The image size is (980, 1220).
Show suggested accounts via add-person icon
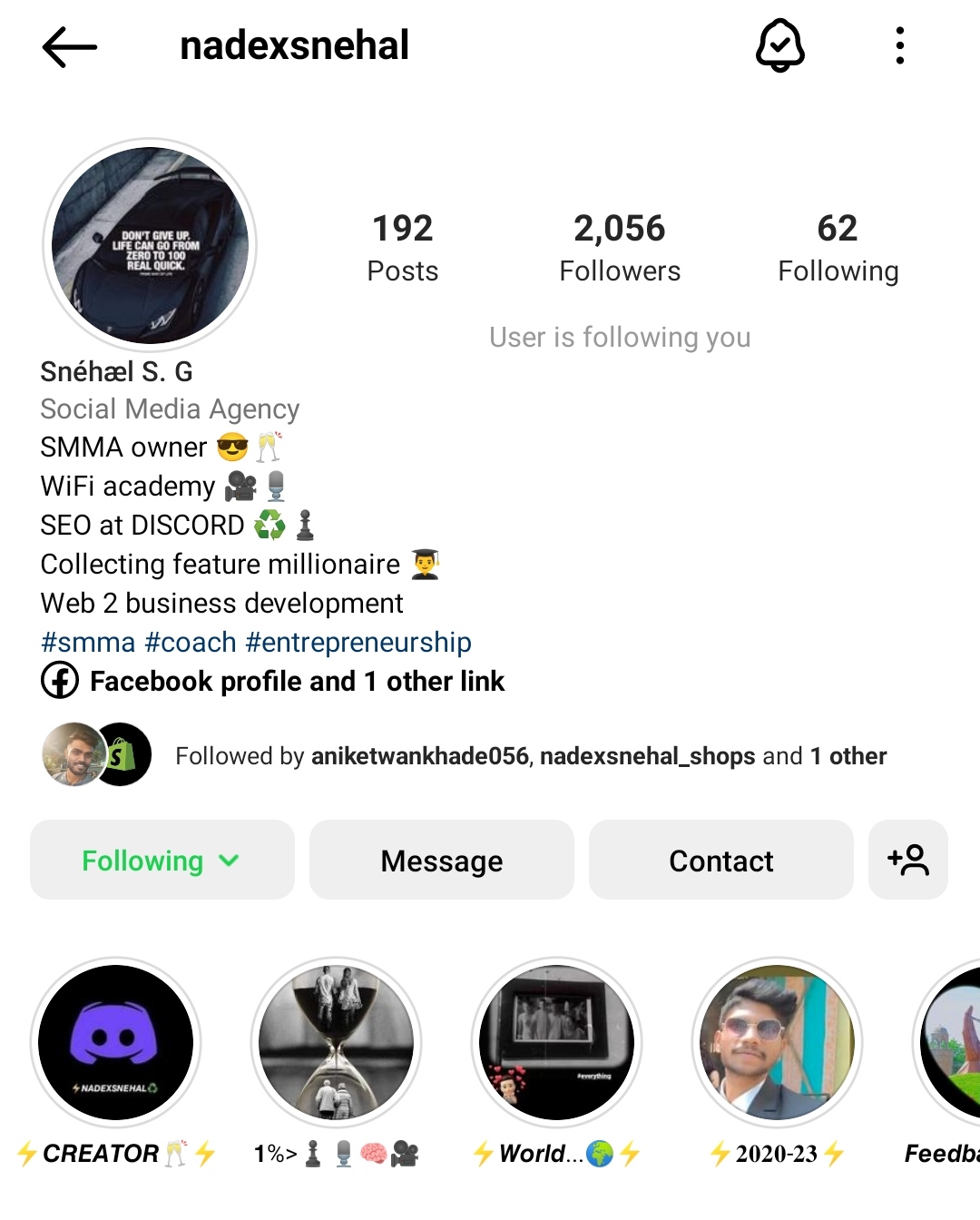908,860
